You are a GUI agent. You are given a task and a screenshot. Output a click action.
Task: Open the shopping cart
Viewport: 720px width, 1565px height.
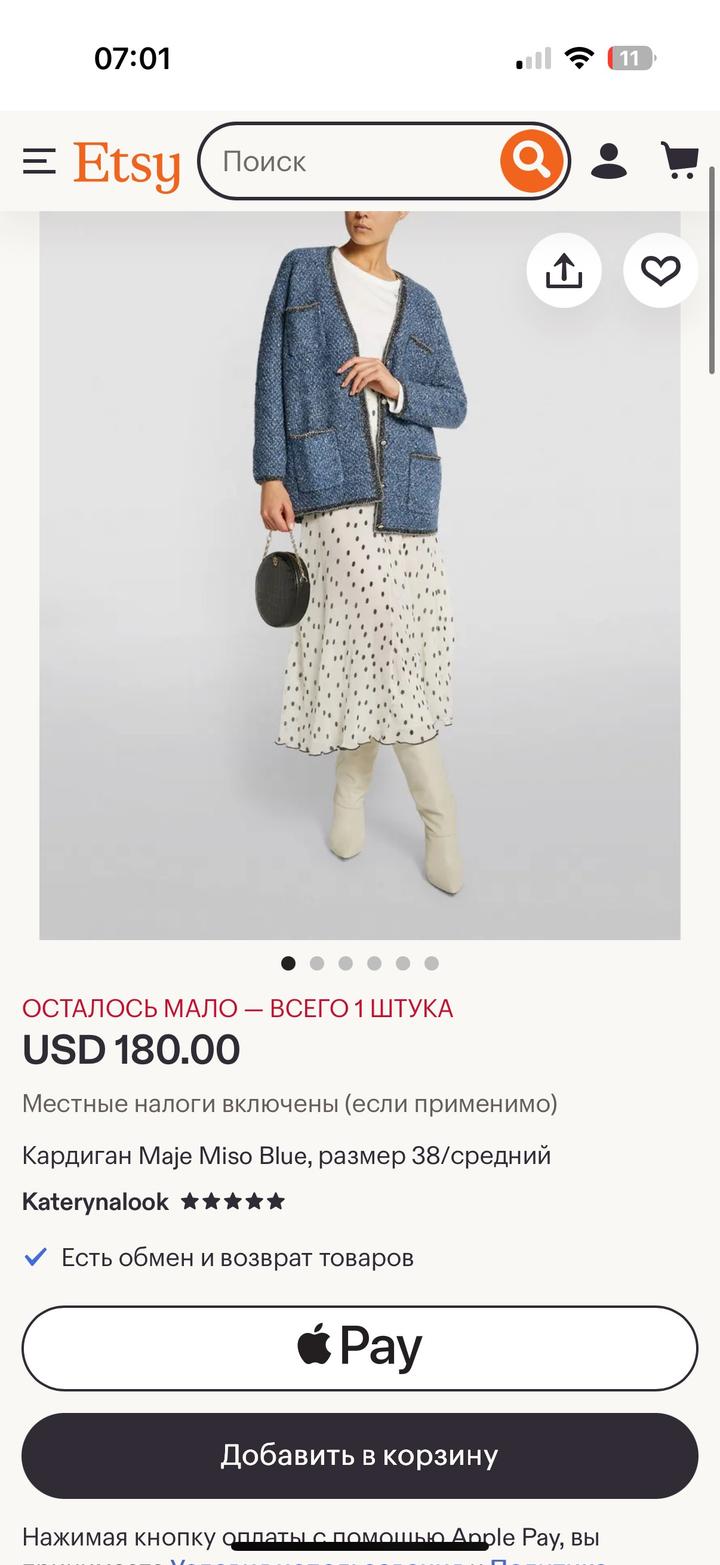pos(679,160)
